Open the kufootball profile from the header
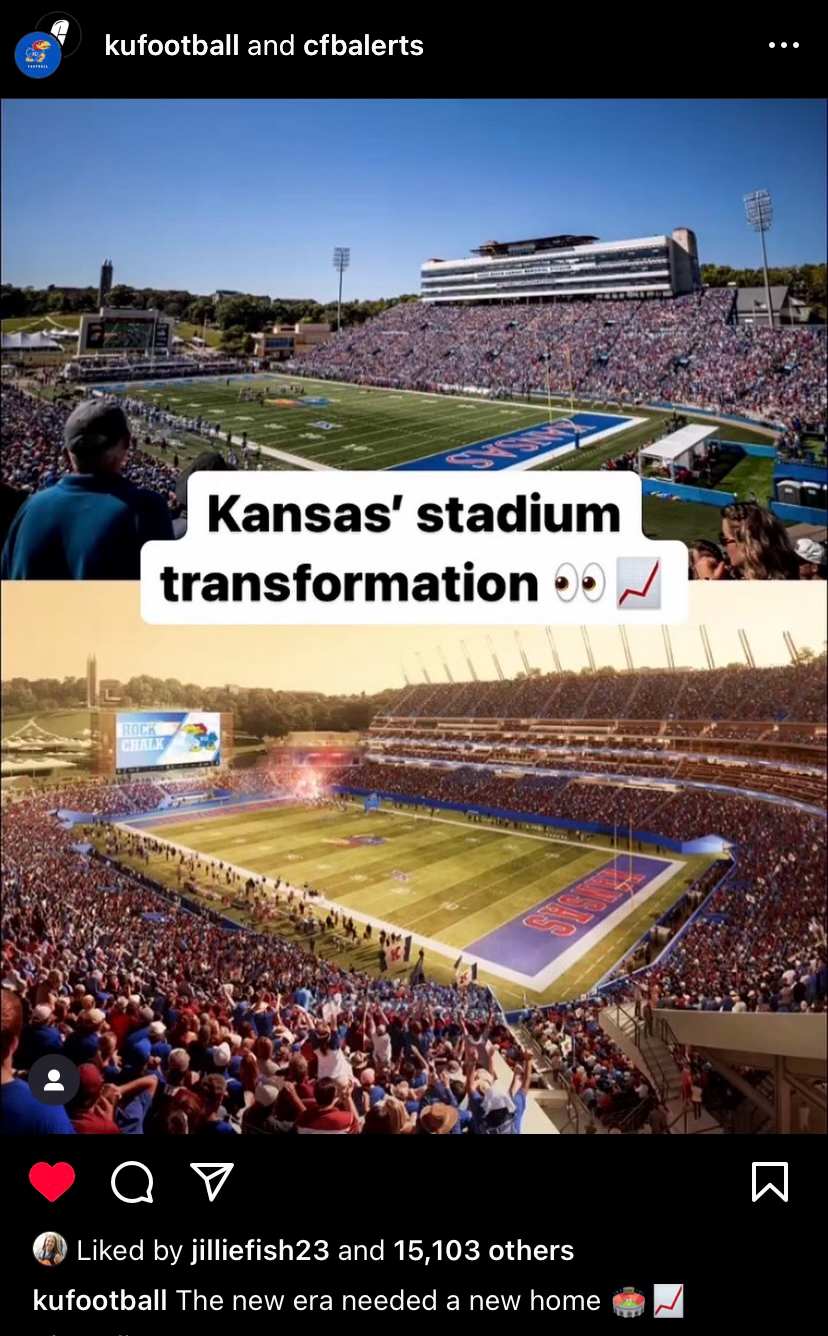 pos(171,45)
